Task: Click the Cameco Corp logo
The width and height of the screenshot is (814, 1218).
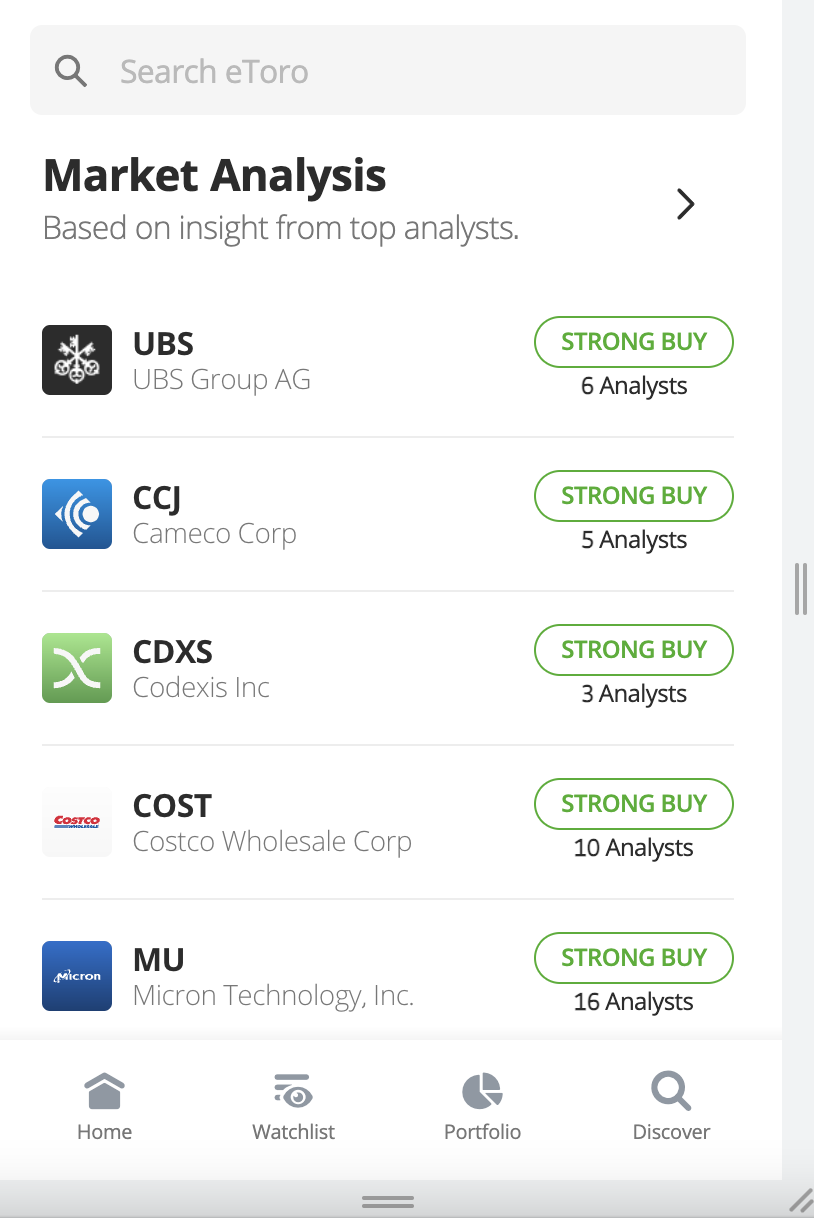Action: (77, 514)
